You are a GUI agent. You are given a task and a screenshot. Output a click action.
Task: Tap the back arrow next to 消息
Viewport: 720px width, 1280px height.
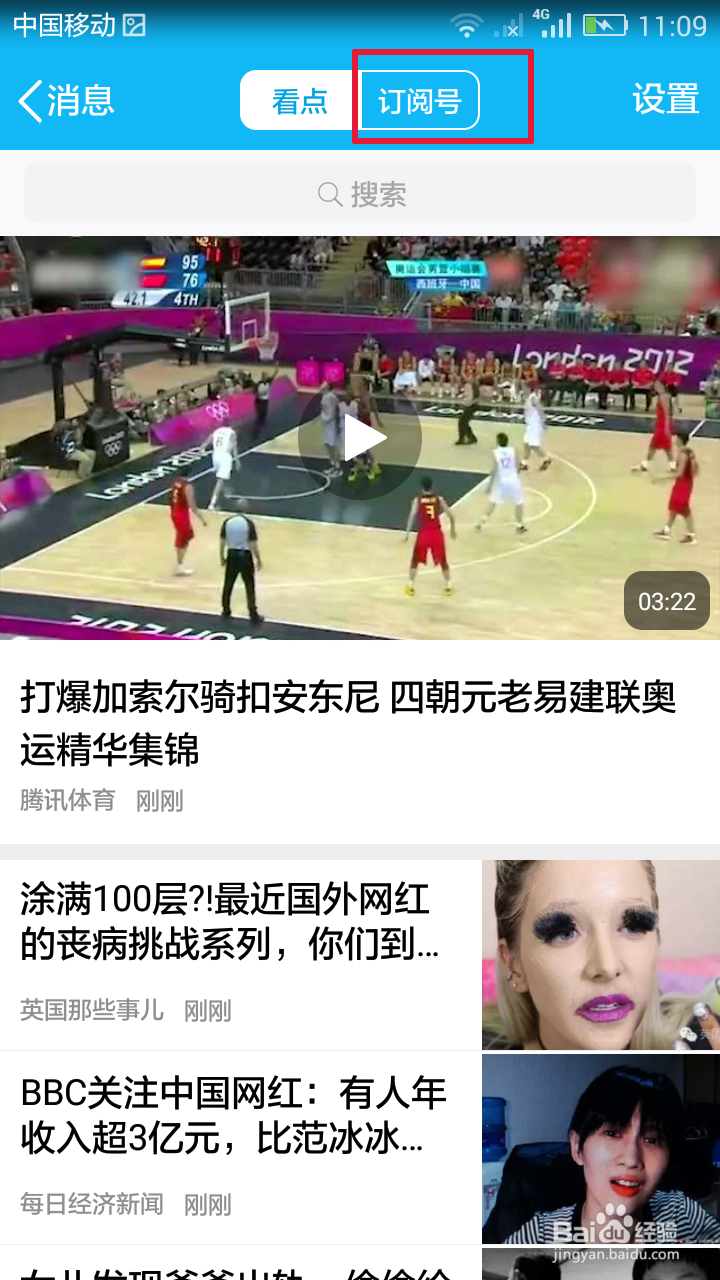coord(28,100)
